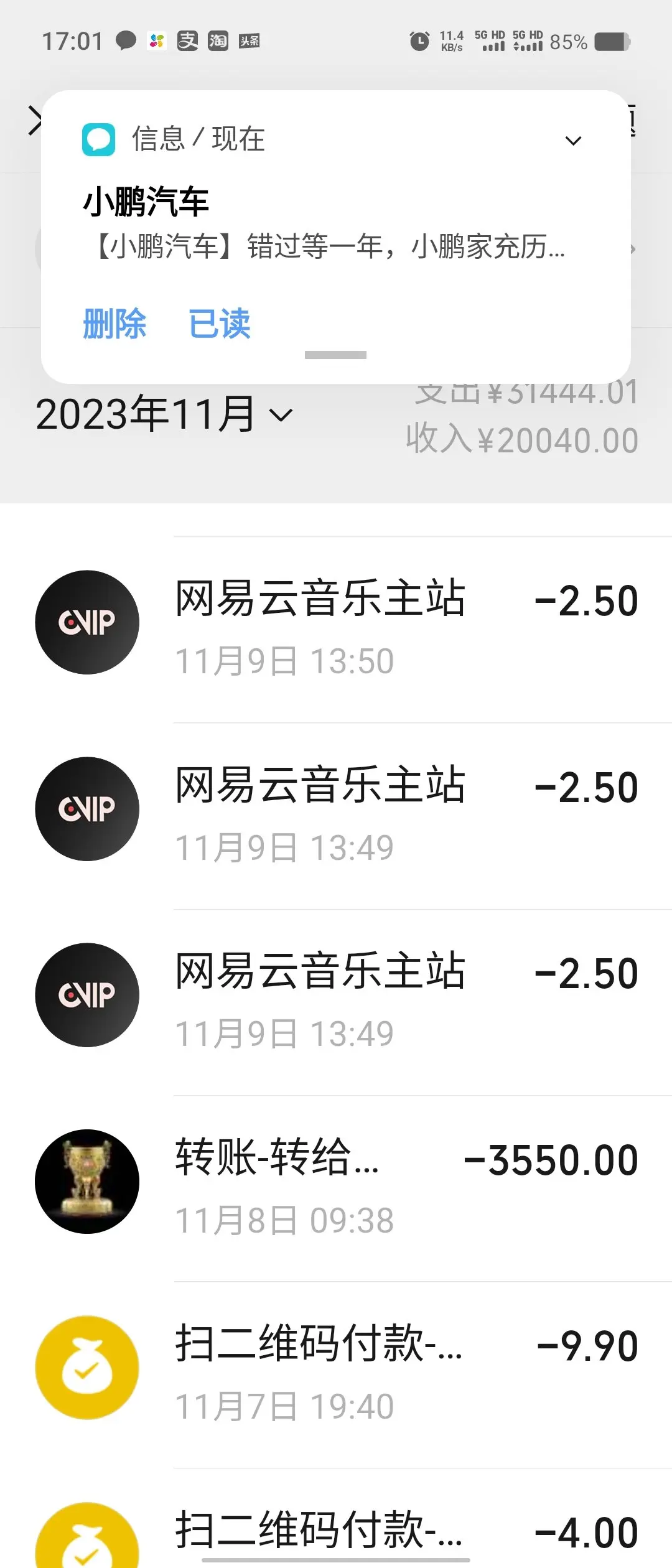Image resolution: width=672 pixels, height=1568 pixels.
Task: Open the 转账 transfer of -3550.00
Action: pos(336,1188)
